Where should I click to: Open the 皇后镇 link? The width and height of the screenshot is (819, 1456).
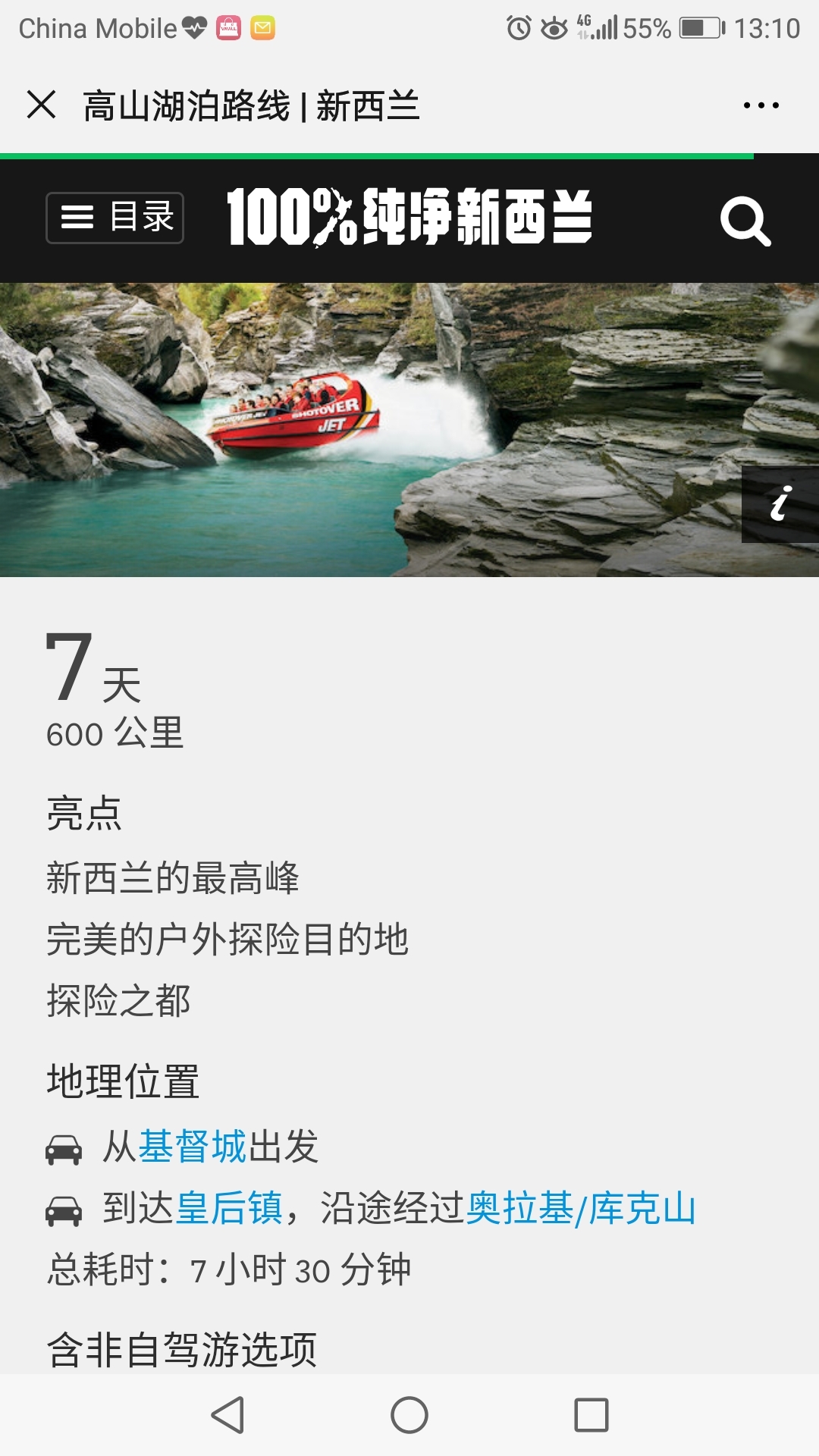pos(229,1208)
